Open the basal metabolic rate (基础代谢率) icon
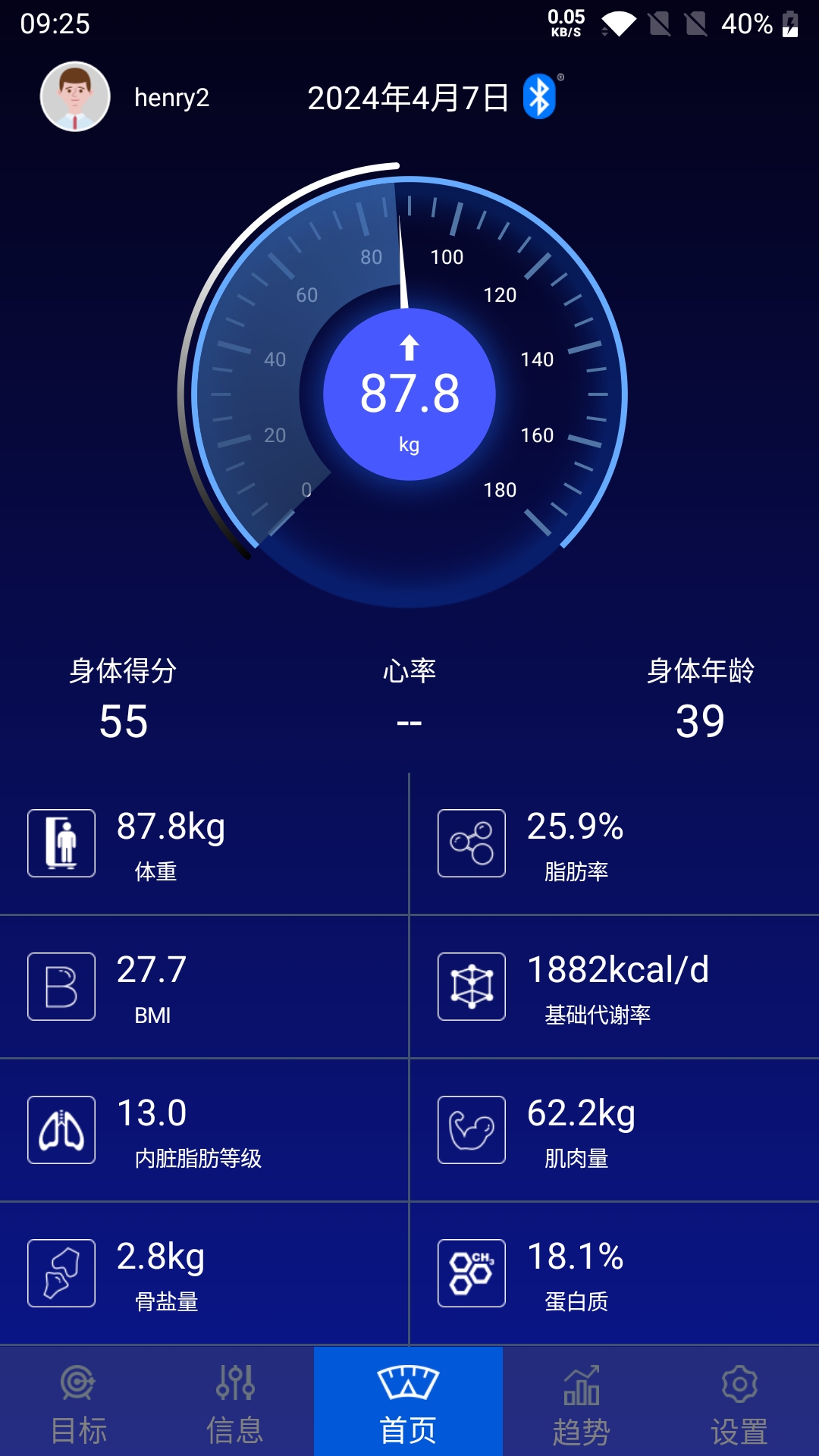The image size is (819, 1456). (x=471, y=987)
